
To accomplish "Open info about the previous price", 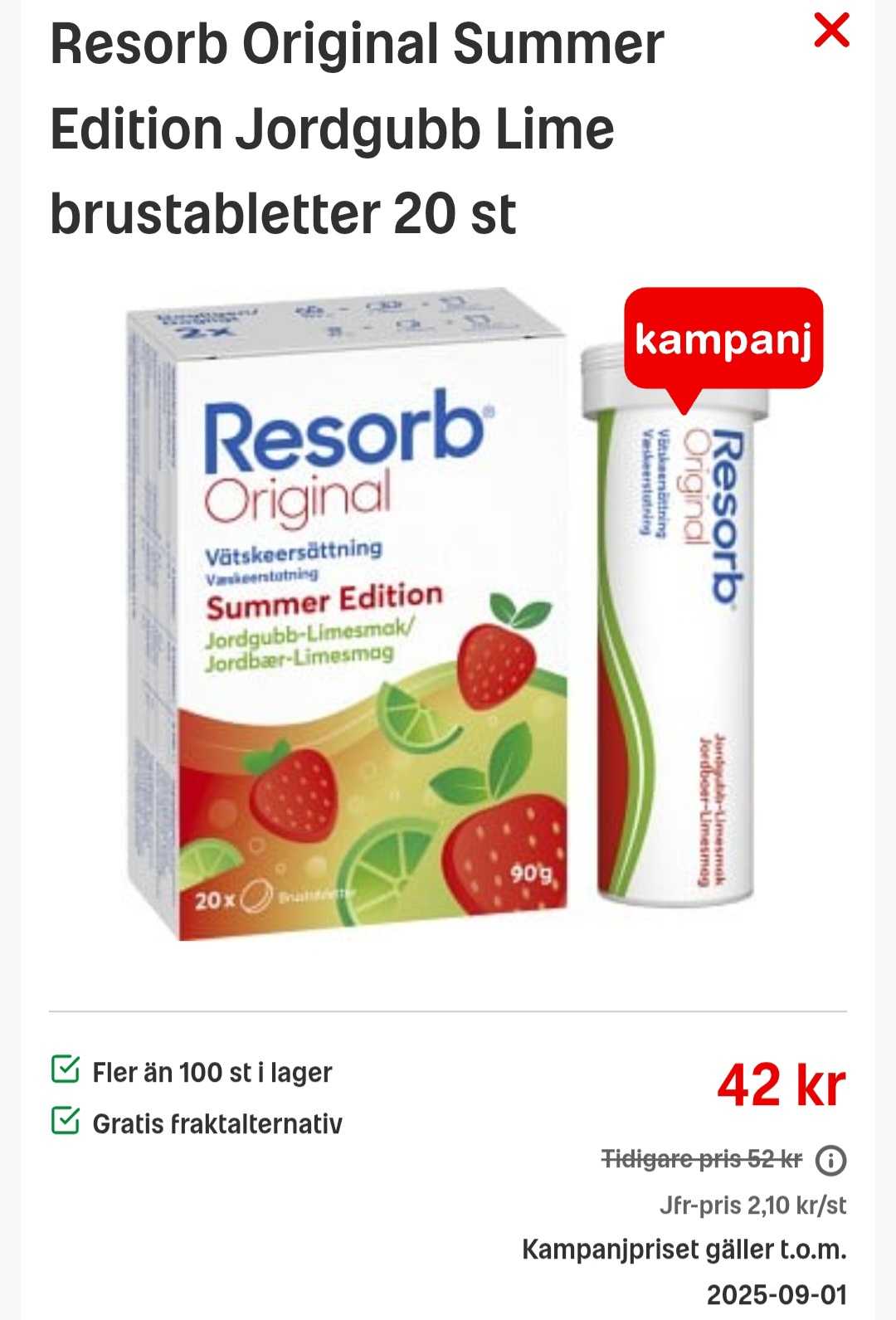I will tap(830, 1159).
